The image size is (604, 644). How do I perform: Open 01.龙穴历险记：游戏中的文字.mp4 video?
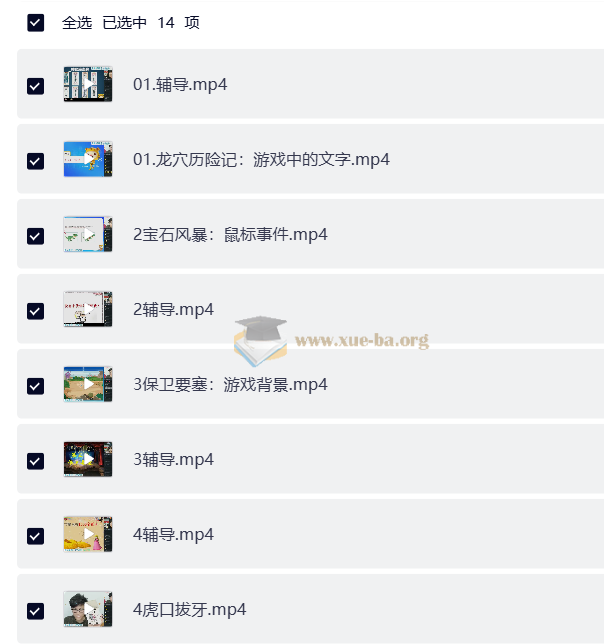[x=261, y=160]
